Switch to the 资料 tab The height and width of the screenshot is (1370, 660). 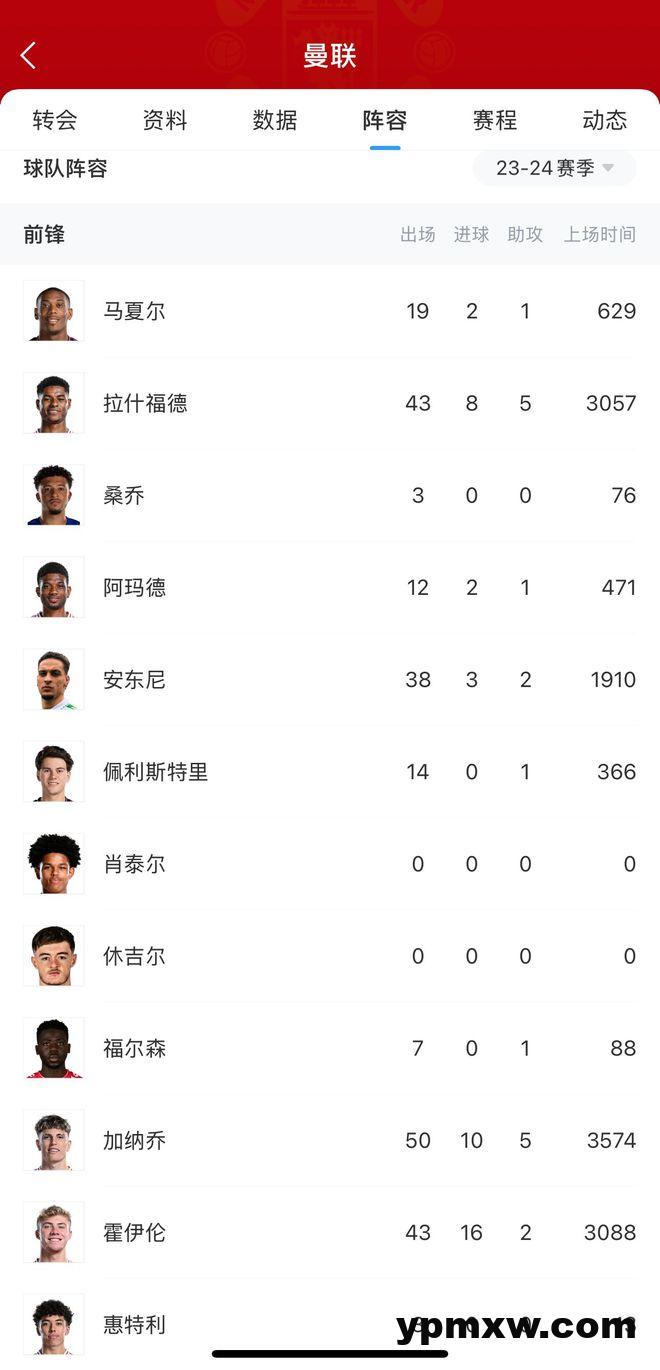click(165, 121)
